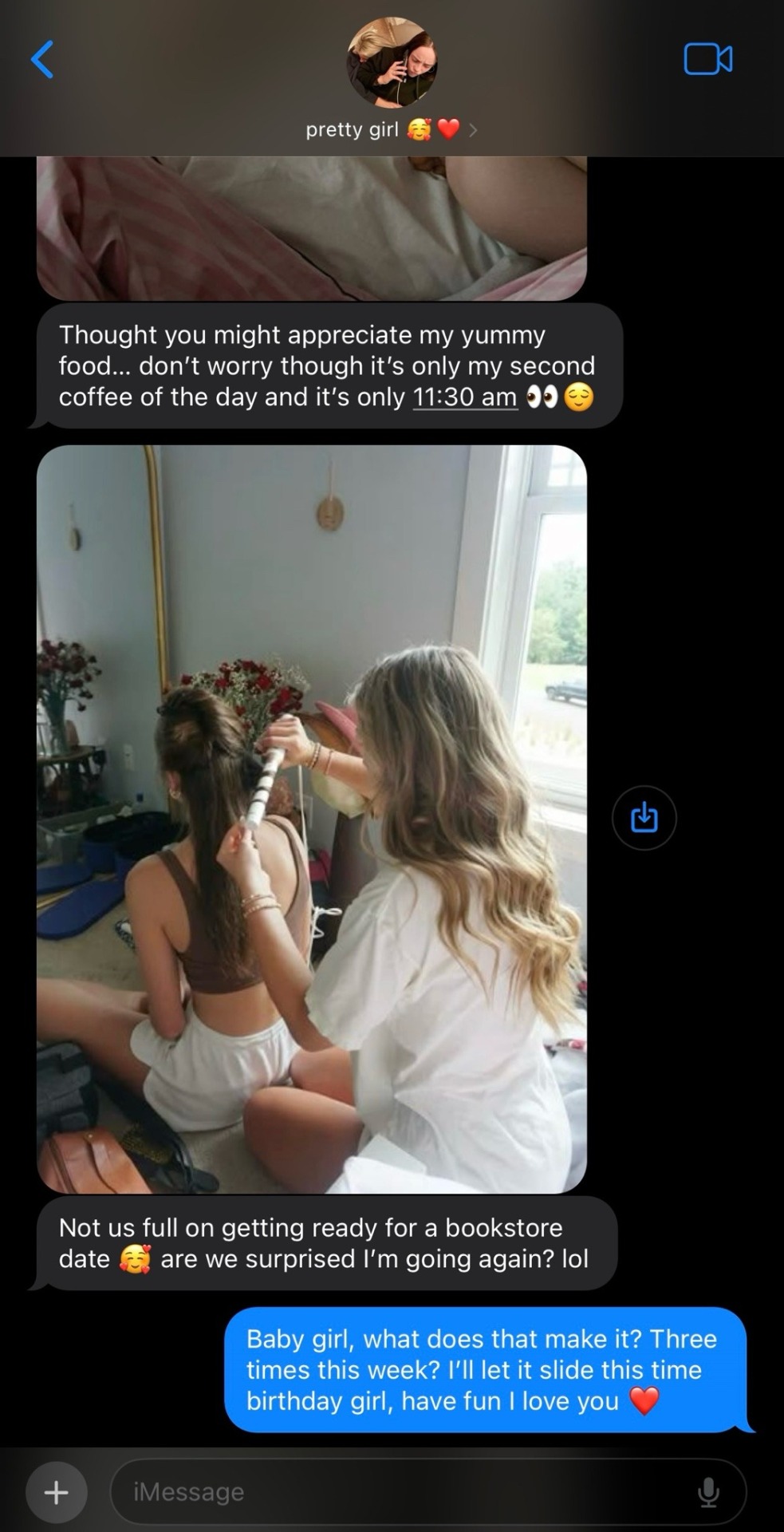Open the hair curling photo

311,819
